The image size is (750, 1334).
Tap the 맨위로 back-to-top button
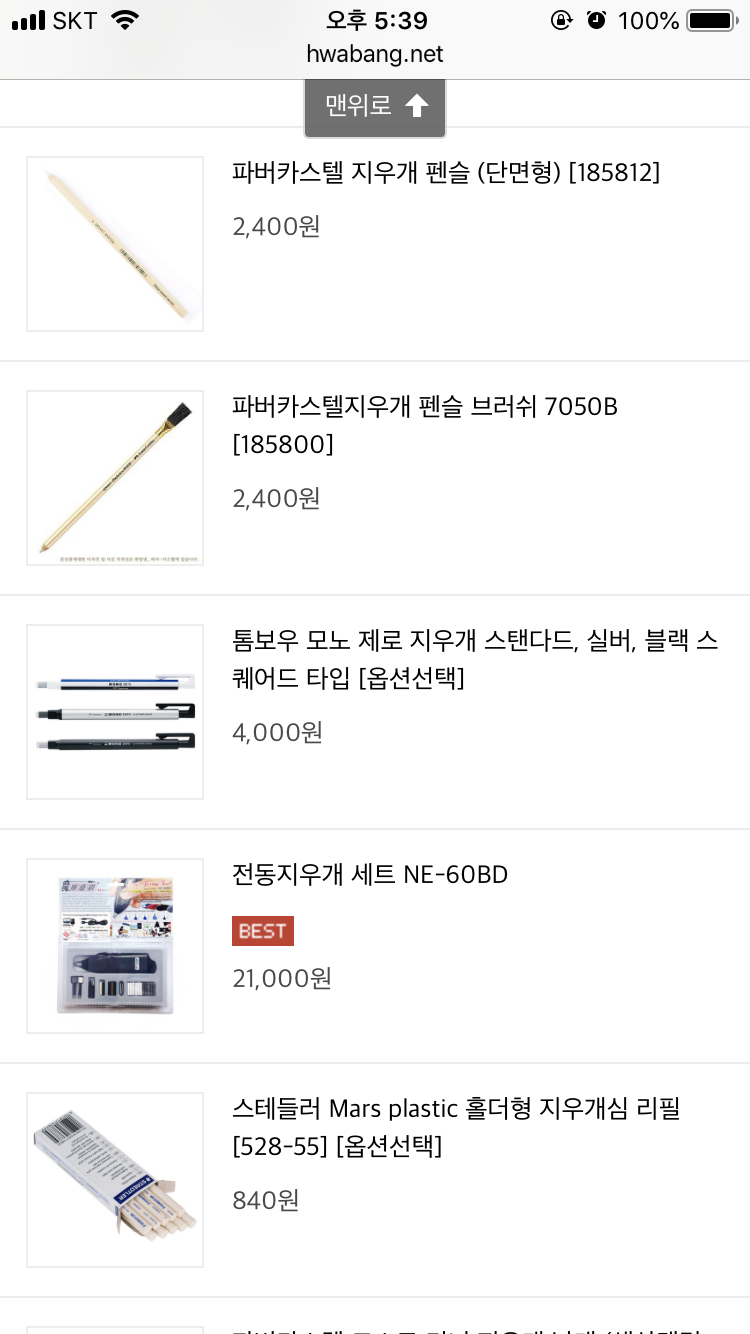[375, 106]
